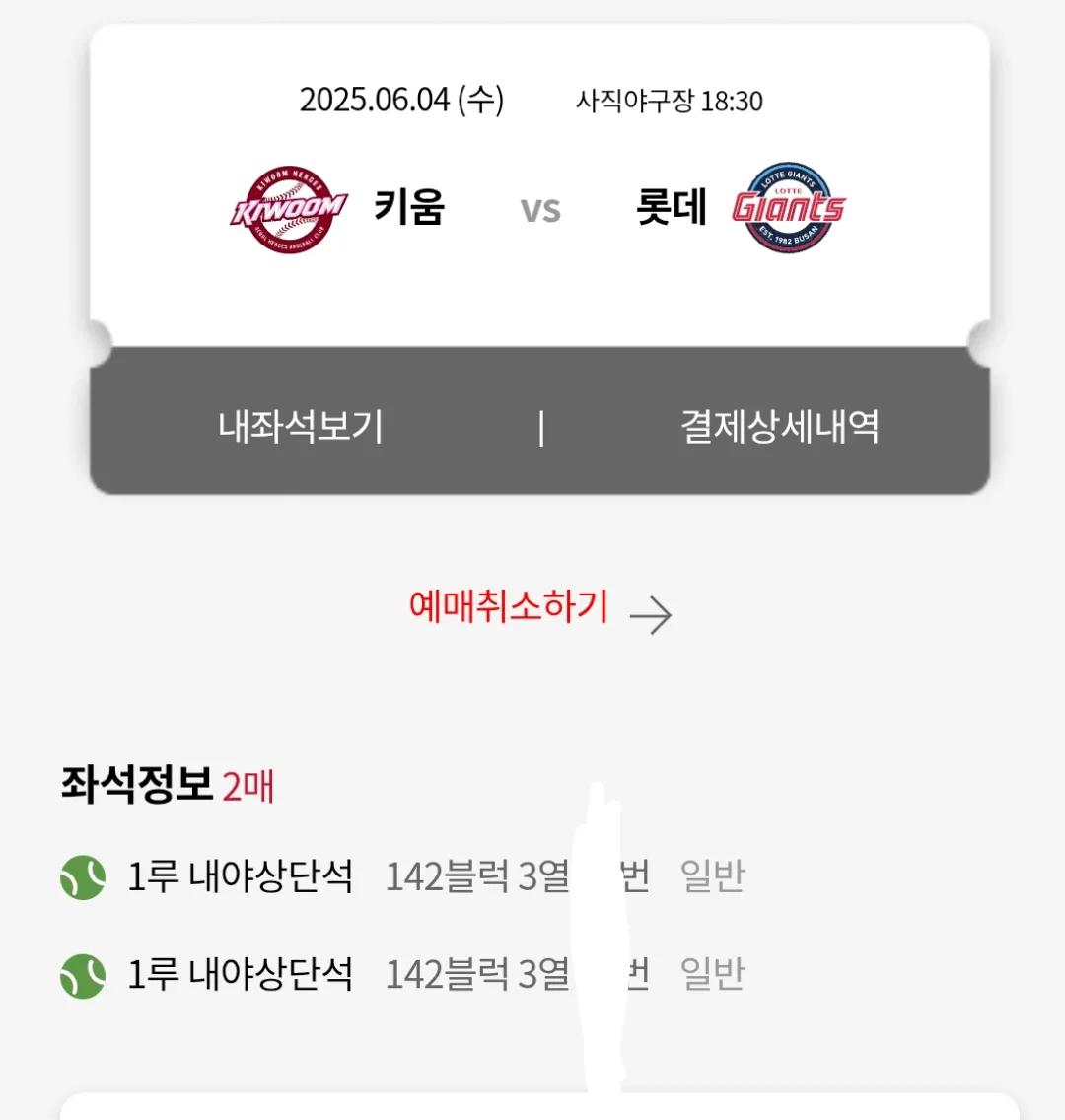Tap 예매취소하기 to cancel the booking
The width and height of the screenshot is (1065, 1120).
tap(538, 608)
